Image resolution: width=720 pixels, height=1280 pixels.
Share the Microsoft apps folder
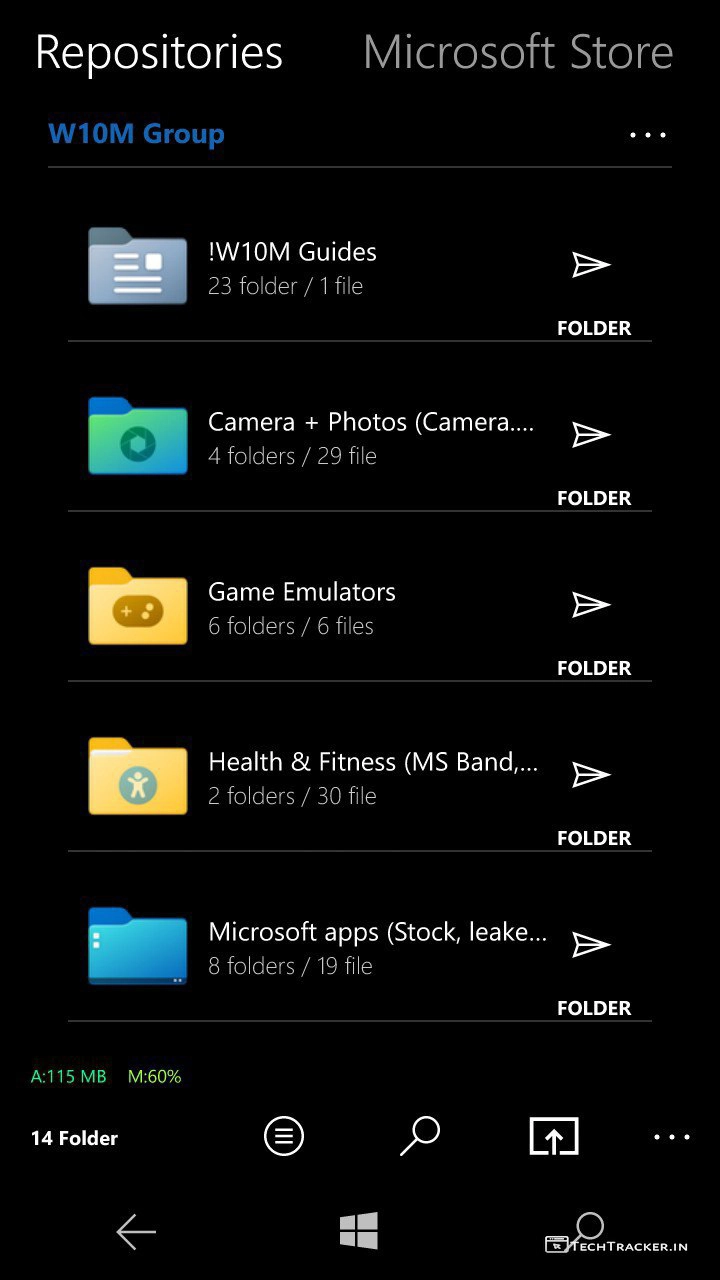(x=590, y=945)
